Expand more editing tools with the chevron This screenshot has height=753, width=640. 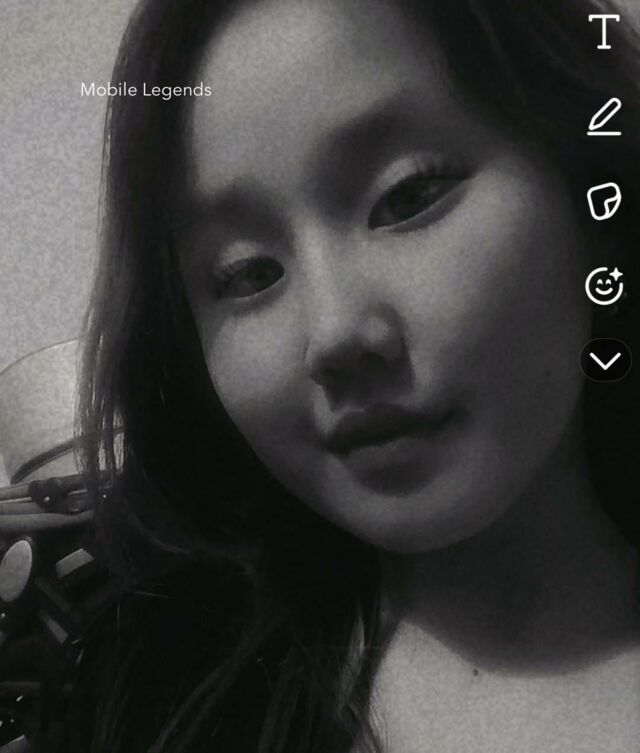tap(605, 361)
